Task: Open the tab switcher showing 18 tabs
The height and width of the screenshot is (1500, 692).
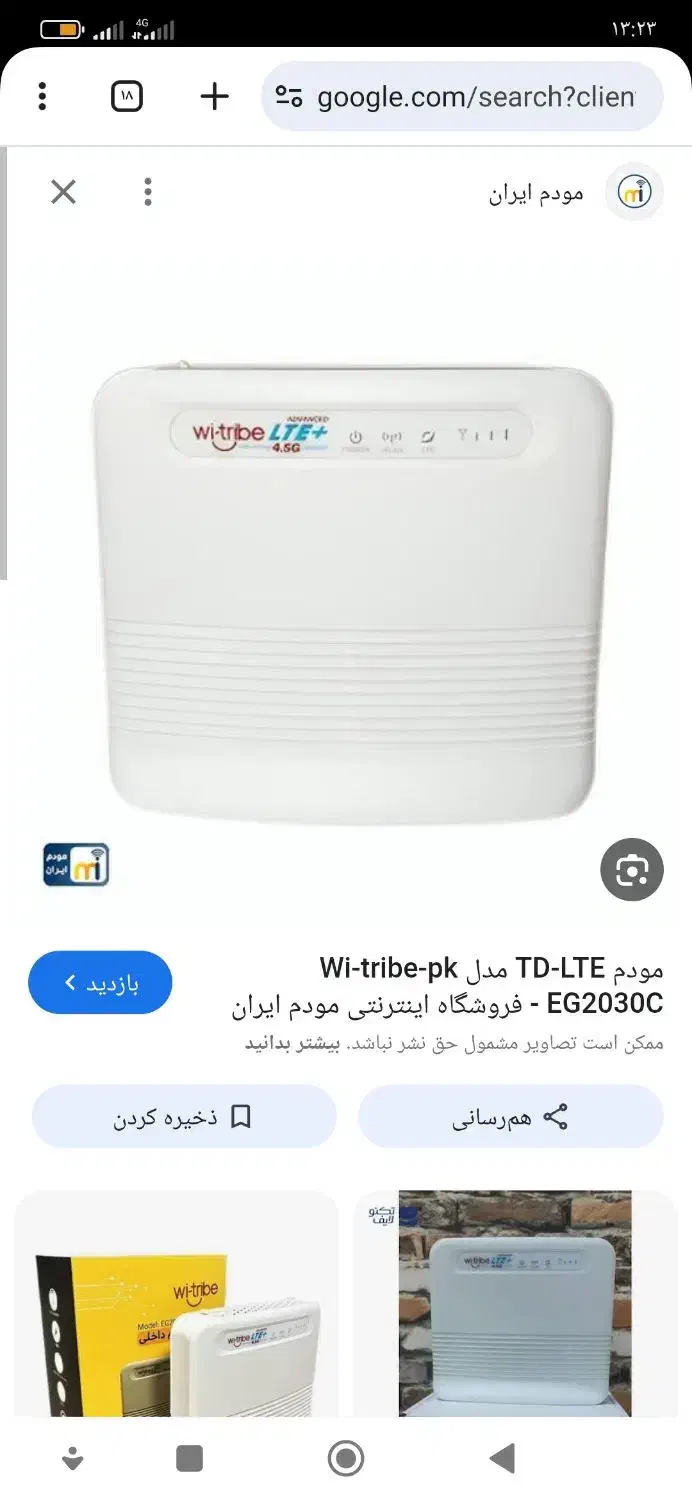Action: (127, 97)
